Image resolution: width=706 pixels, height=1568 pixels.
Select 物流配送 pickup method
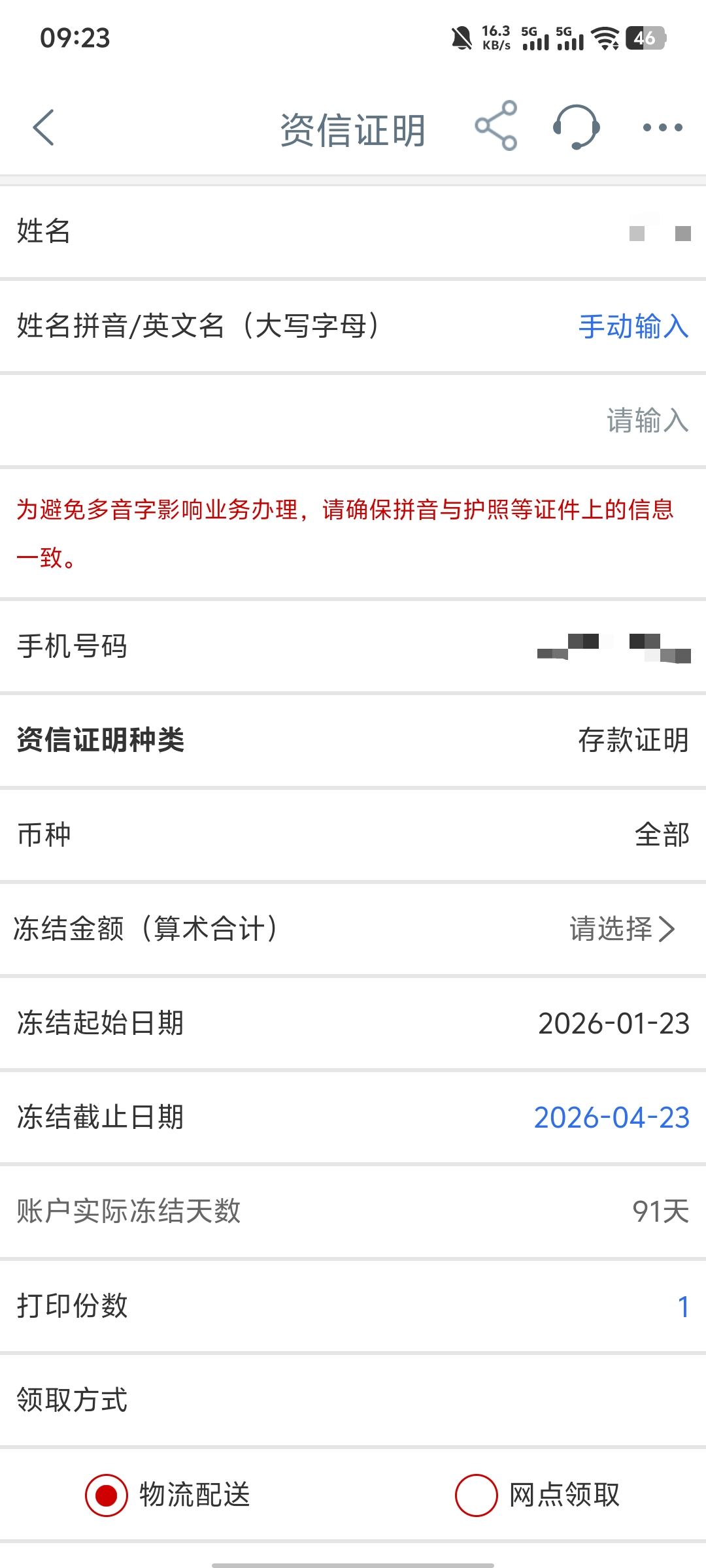tap(107, 1495)
